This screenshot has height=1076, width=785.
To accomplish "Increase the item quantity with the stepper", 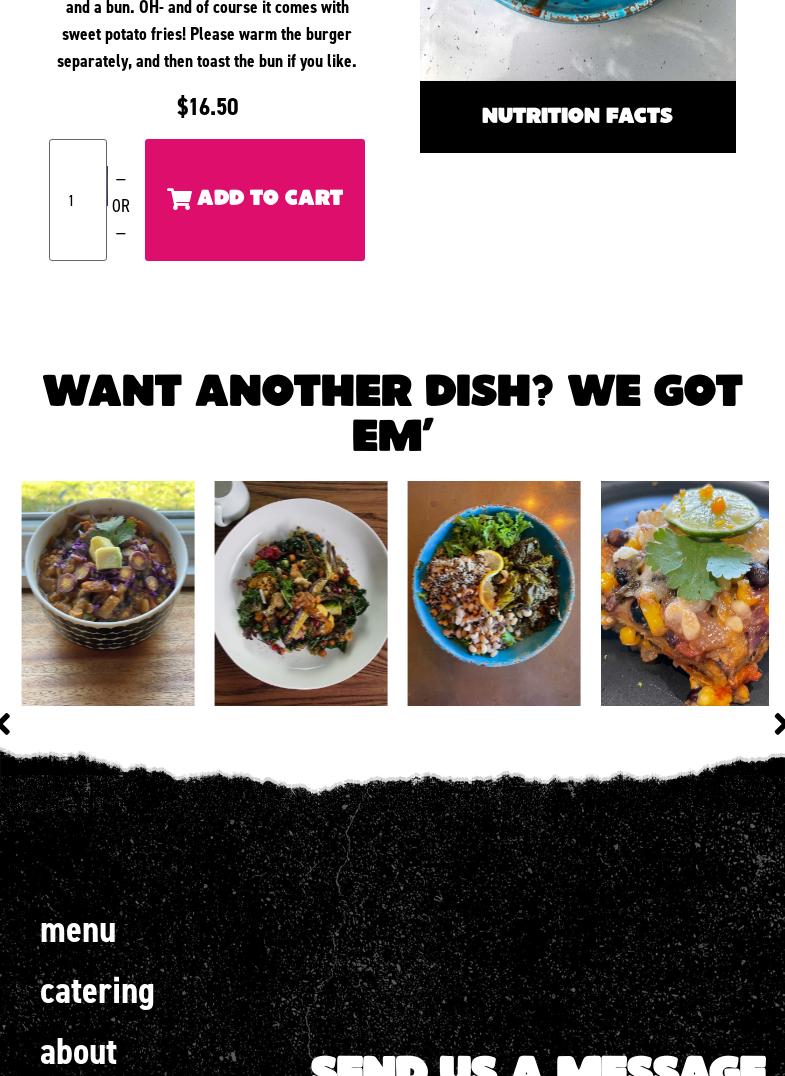I will (x=121, y=179).
